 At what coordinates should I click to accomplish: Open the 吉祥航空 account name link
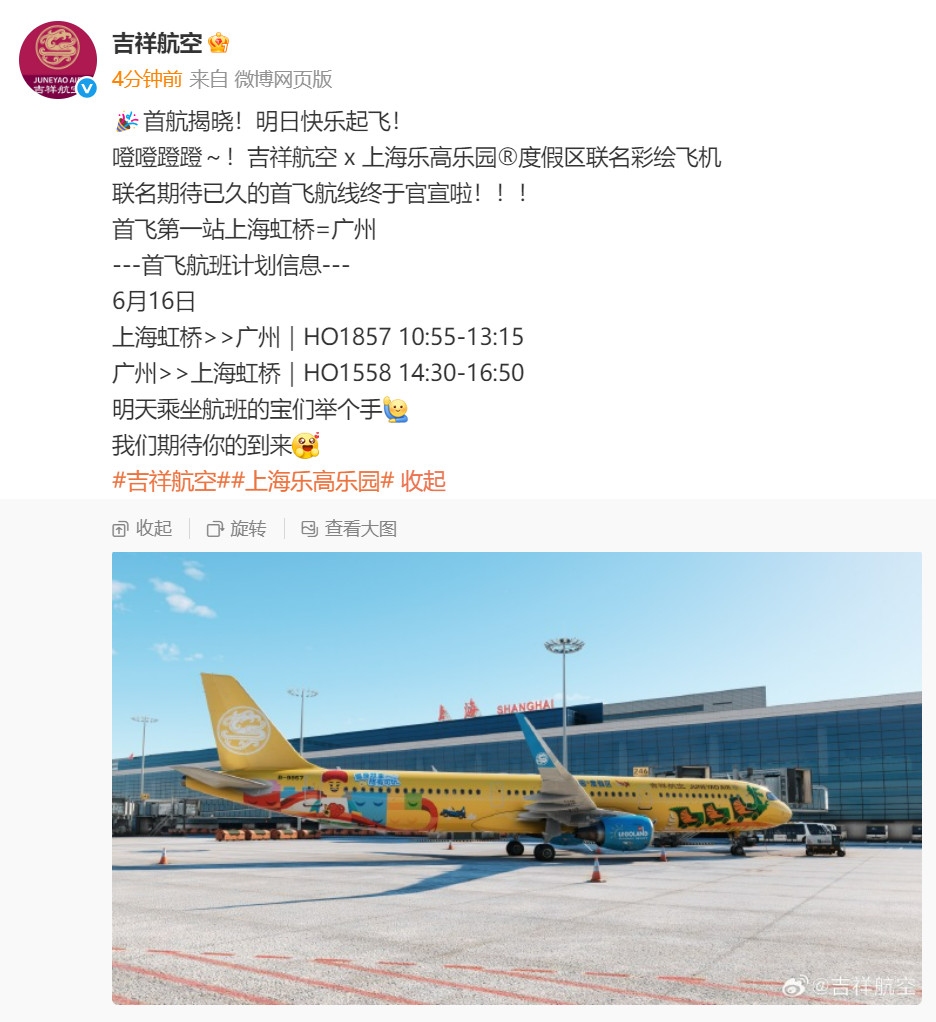pyautogui.click(x=157, y=43)
